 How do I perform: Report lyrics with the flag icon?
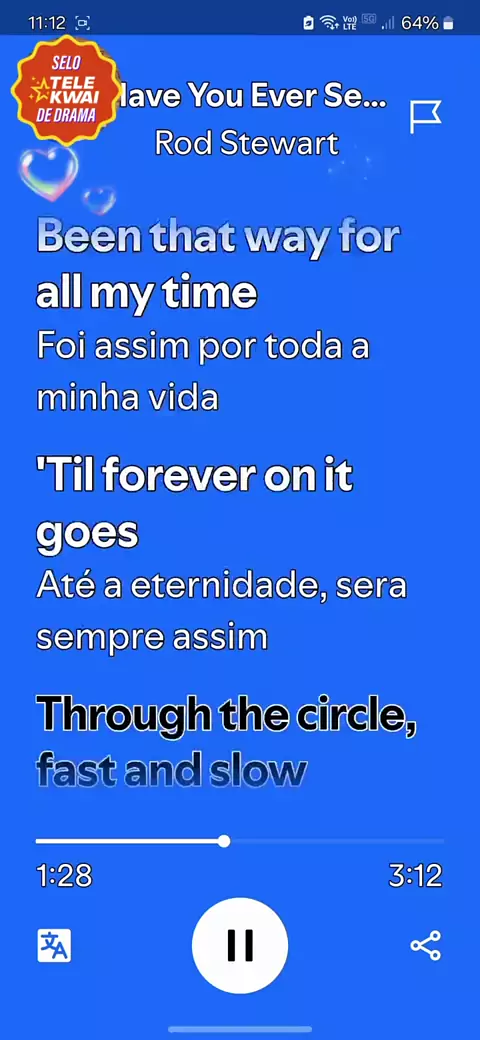[425, 117]
